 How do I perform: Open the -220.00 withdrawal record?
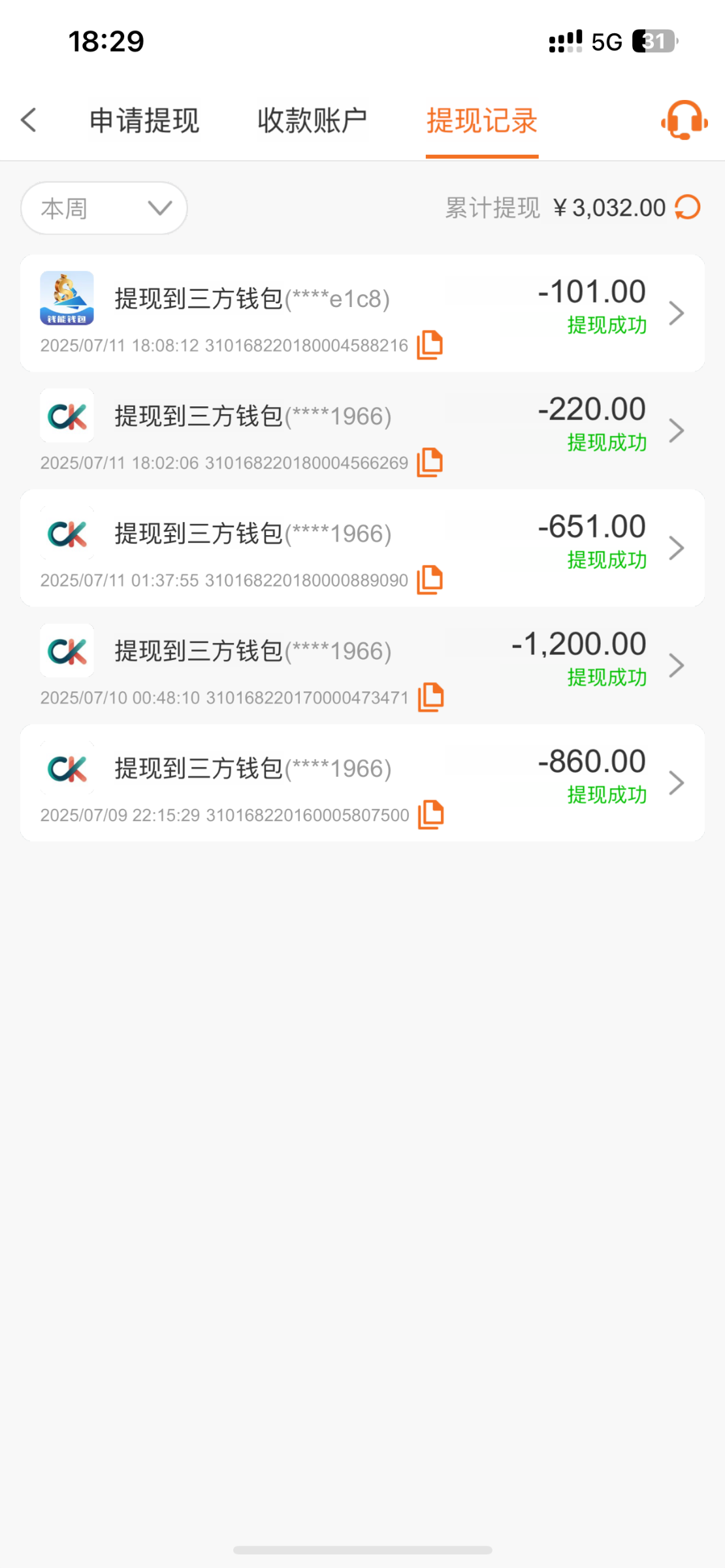click(676, 431)
